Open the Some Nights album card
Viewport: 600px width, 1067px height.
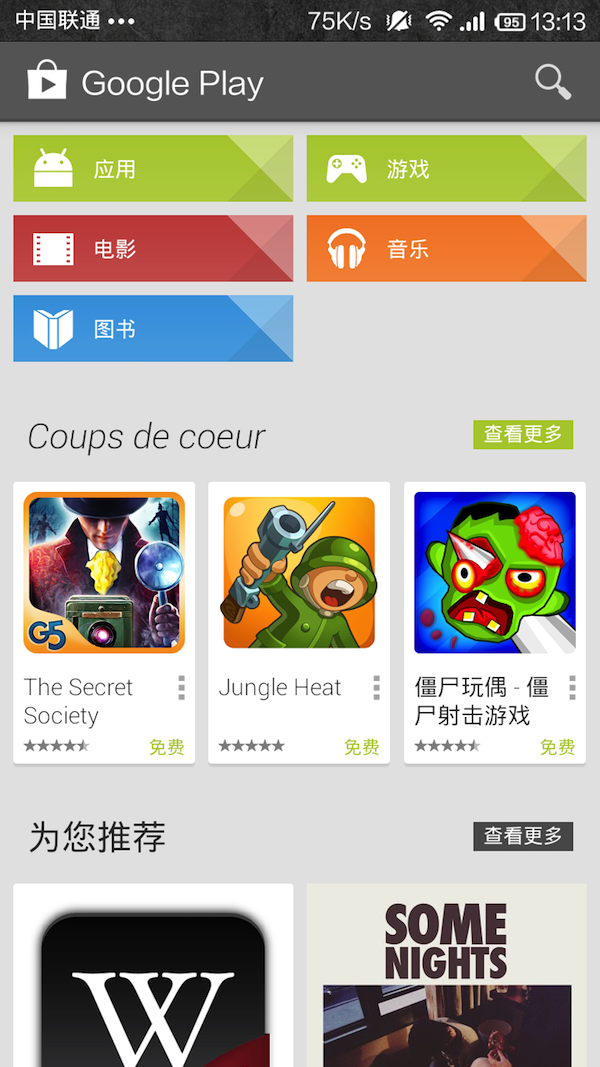(446, 975)
